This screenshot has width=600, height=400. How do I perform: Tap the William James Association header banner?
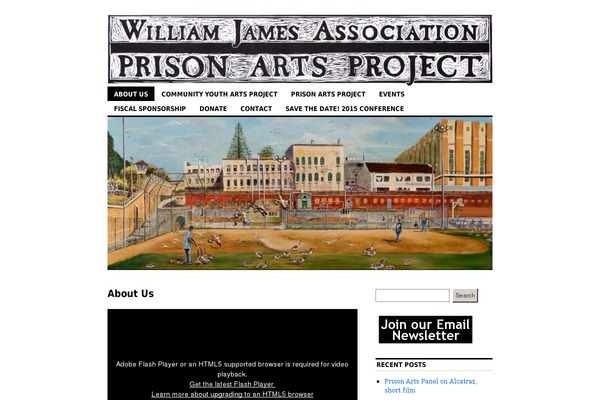[300, 48]
